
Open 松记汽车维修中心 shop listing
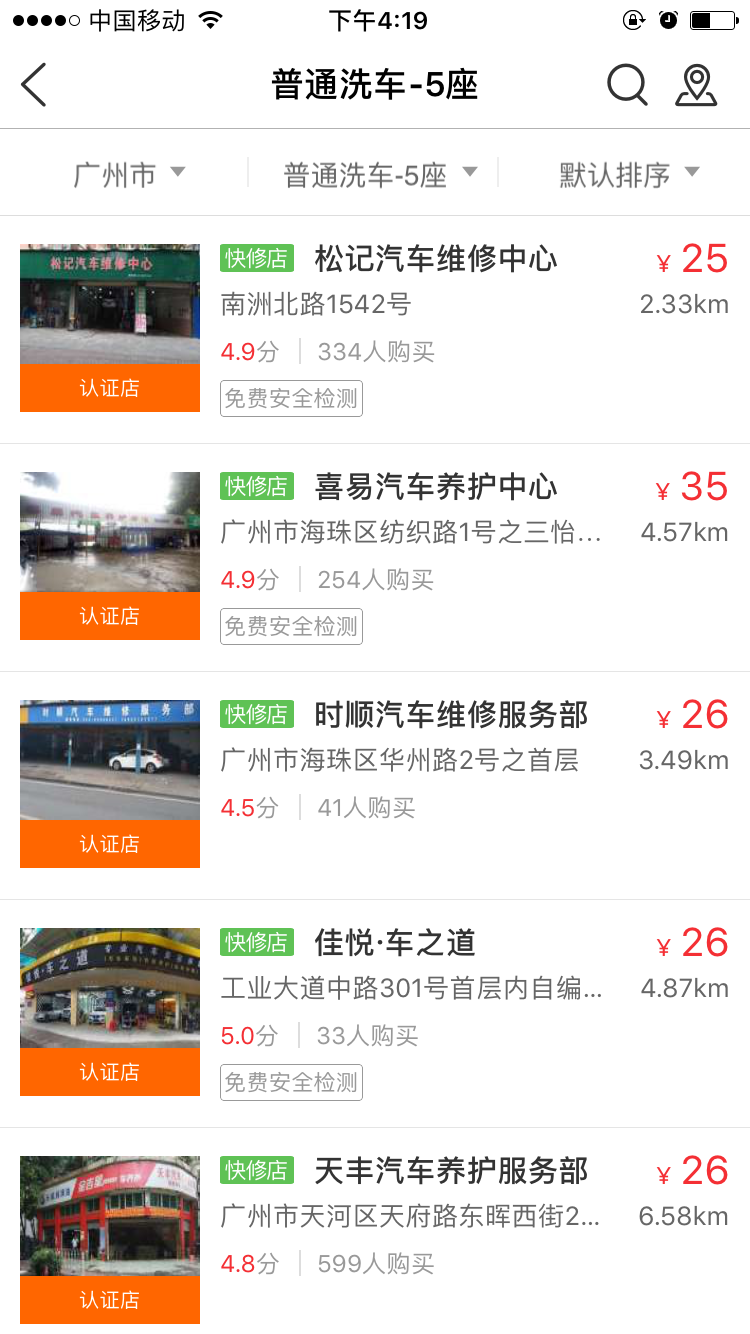[x=436, y=259]
